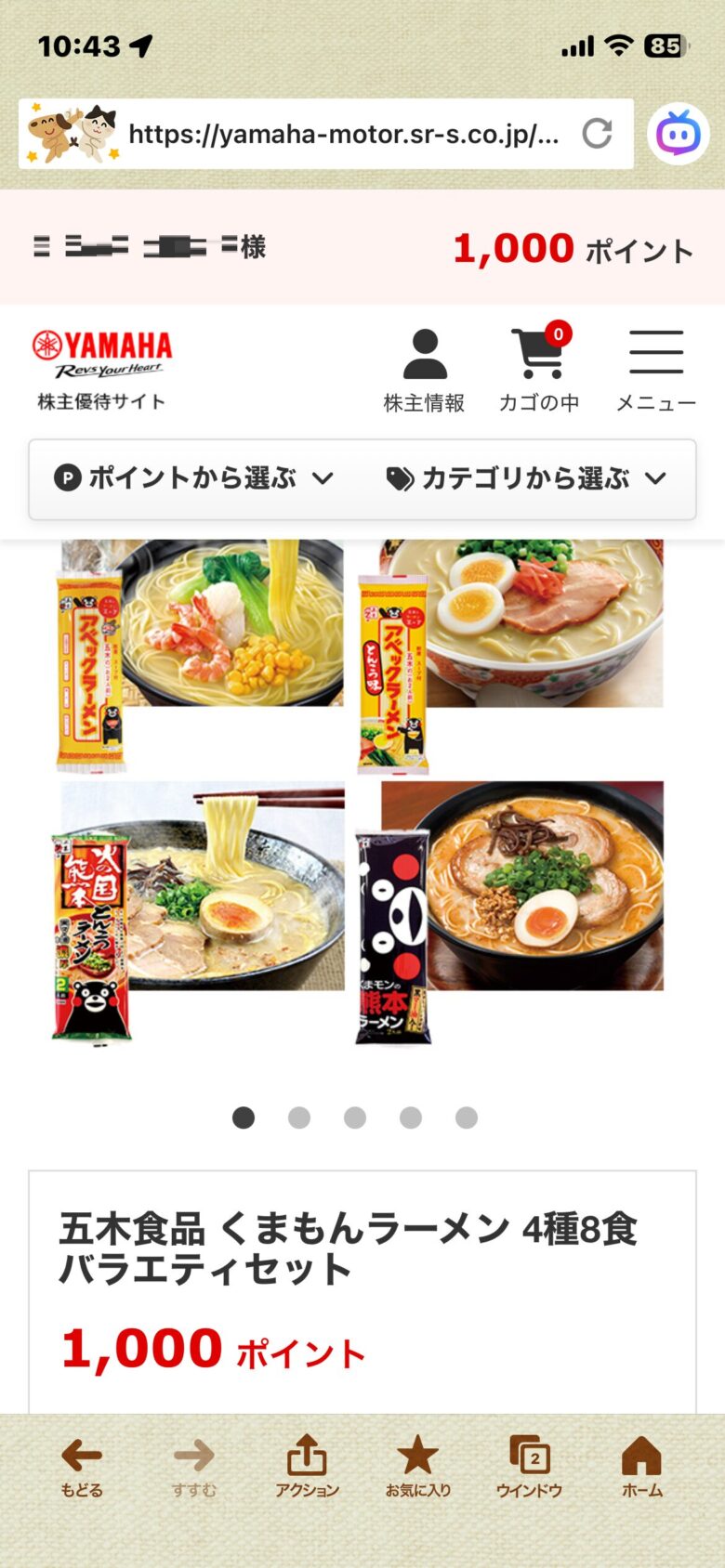Expand the カテゴリから選ぶ dropdown

pyautogui.click(x=526, y=478)
